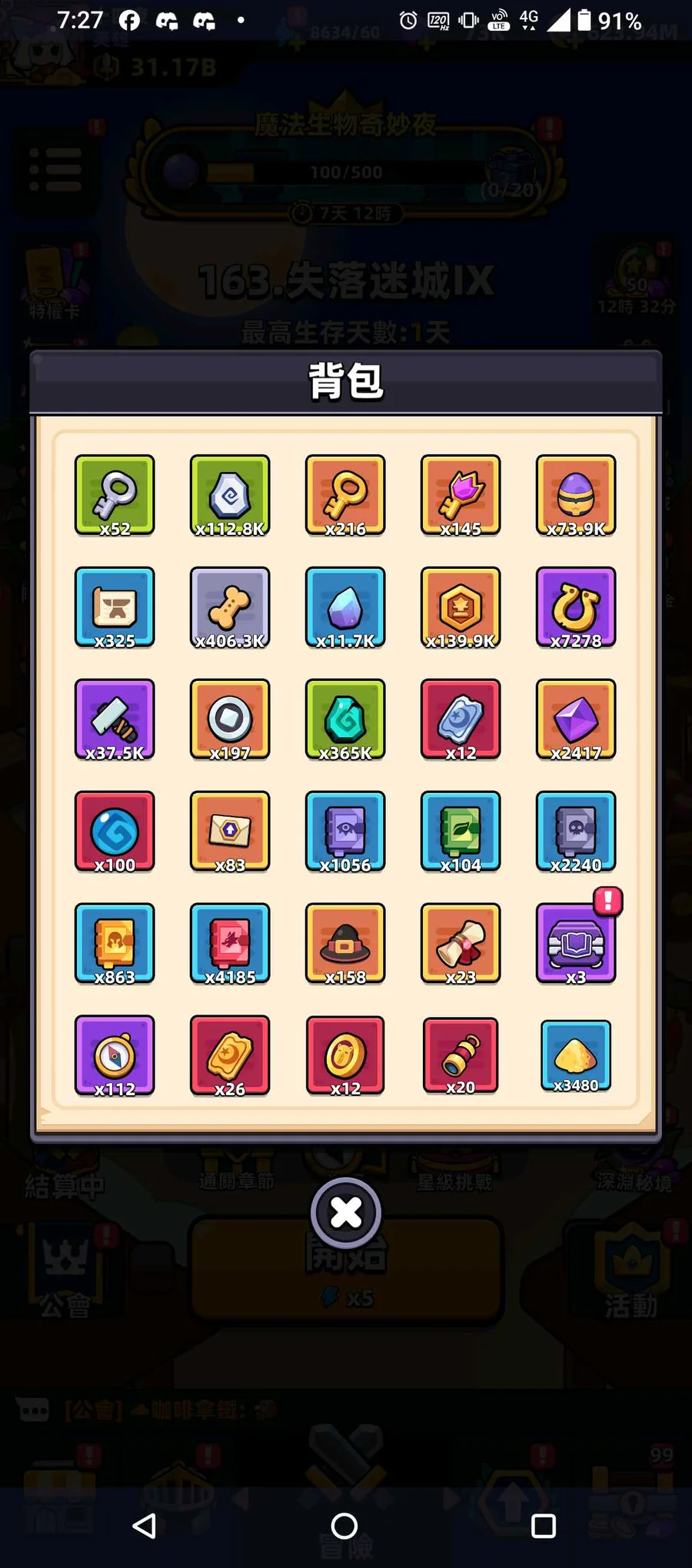Select the gold pile item x3480
The height and width of the screenshot is (1568, 692).
[x=576, y=1055]
